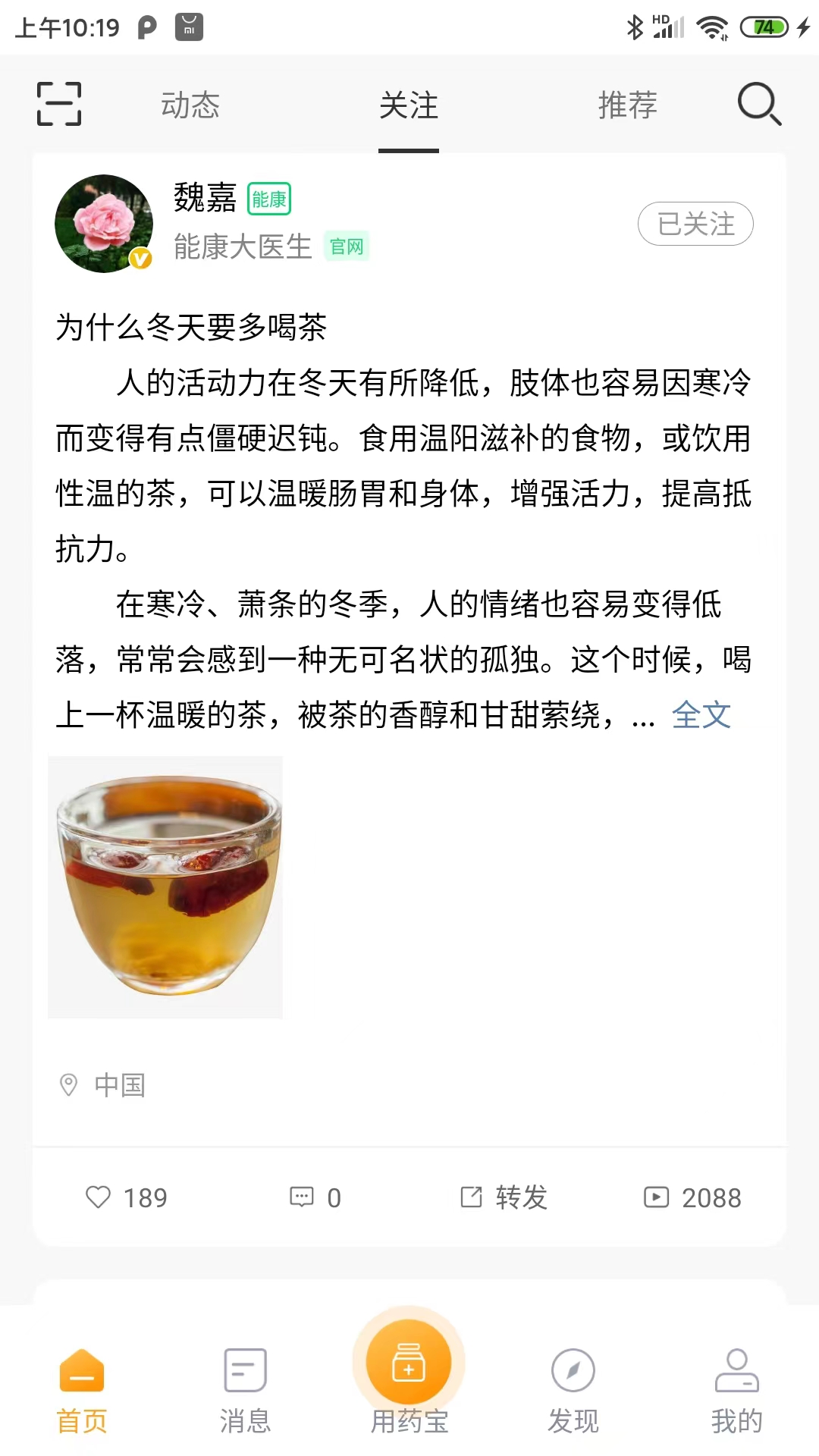Expand the post with 全文

click(700, 714)
